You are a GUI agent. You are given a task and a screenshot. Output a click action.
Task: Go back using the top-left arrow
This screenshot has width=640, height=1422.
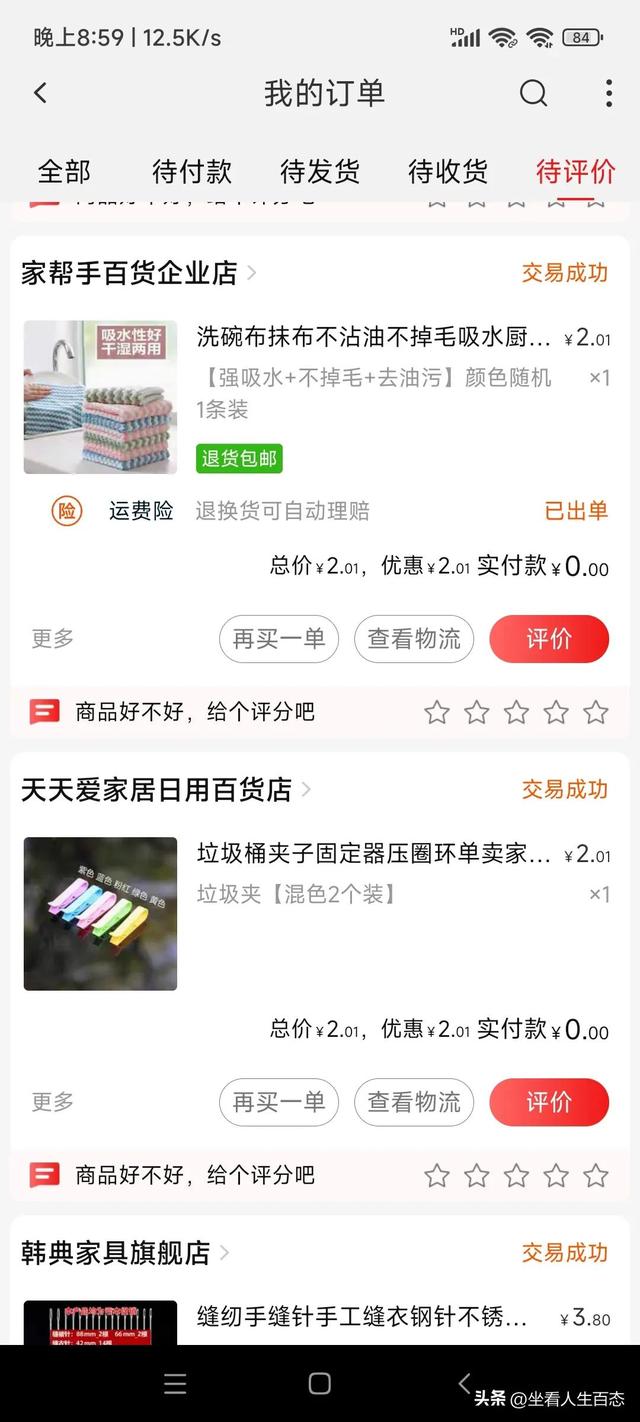pyautogui.click(x=41, y=93)
